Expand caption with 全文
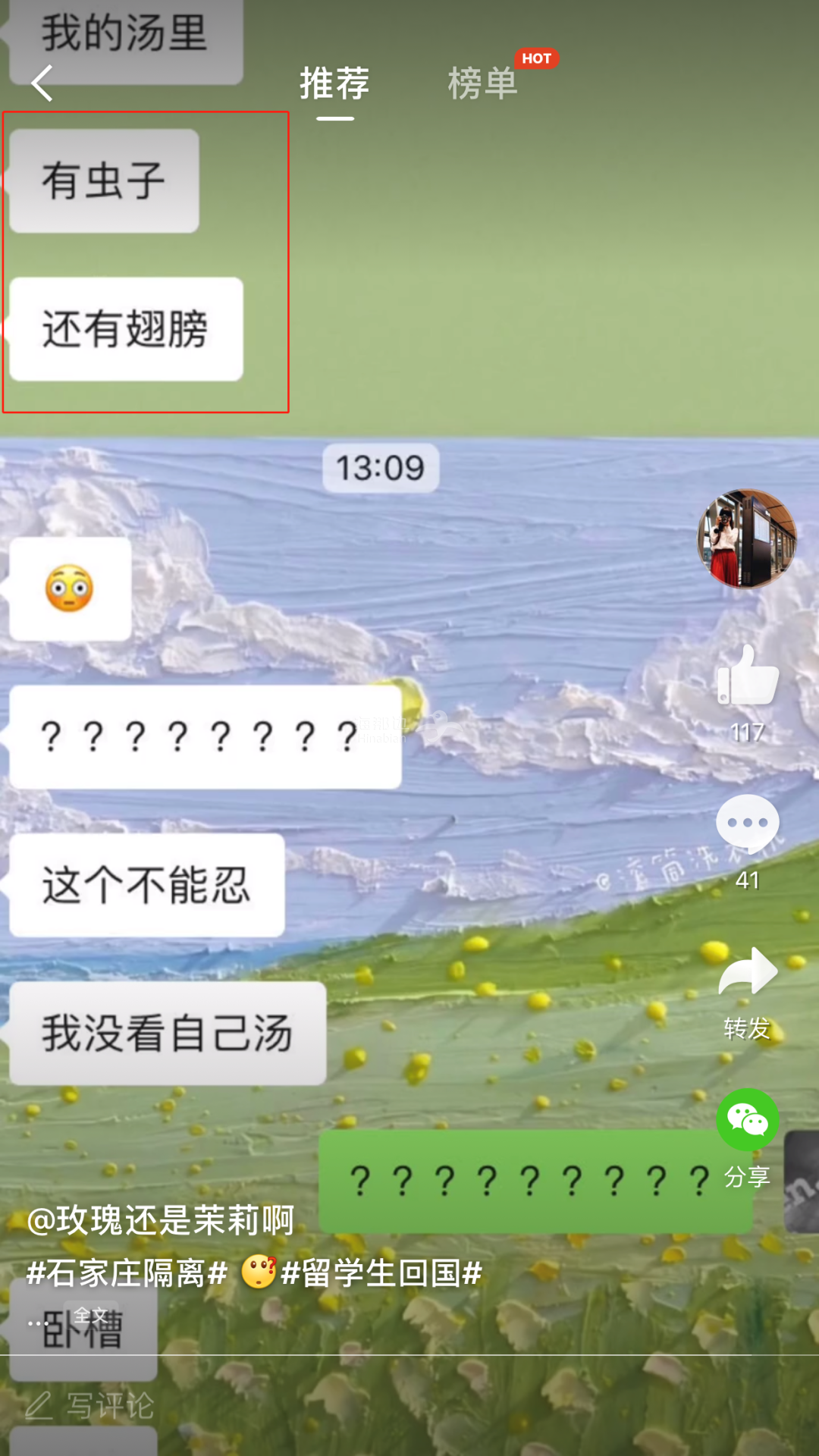 coord(90,1315)
